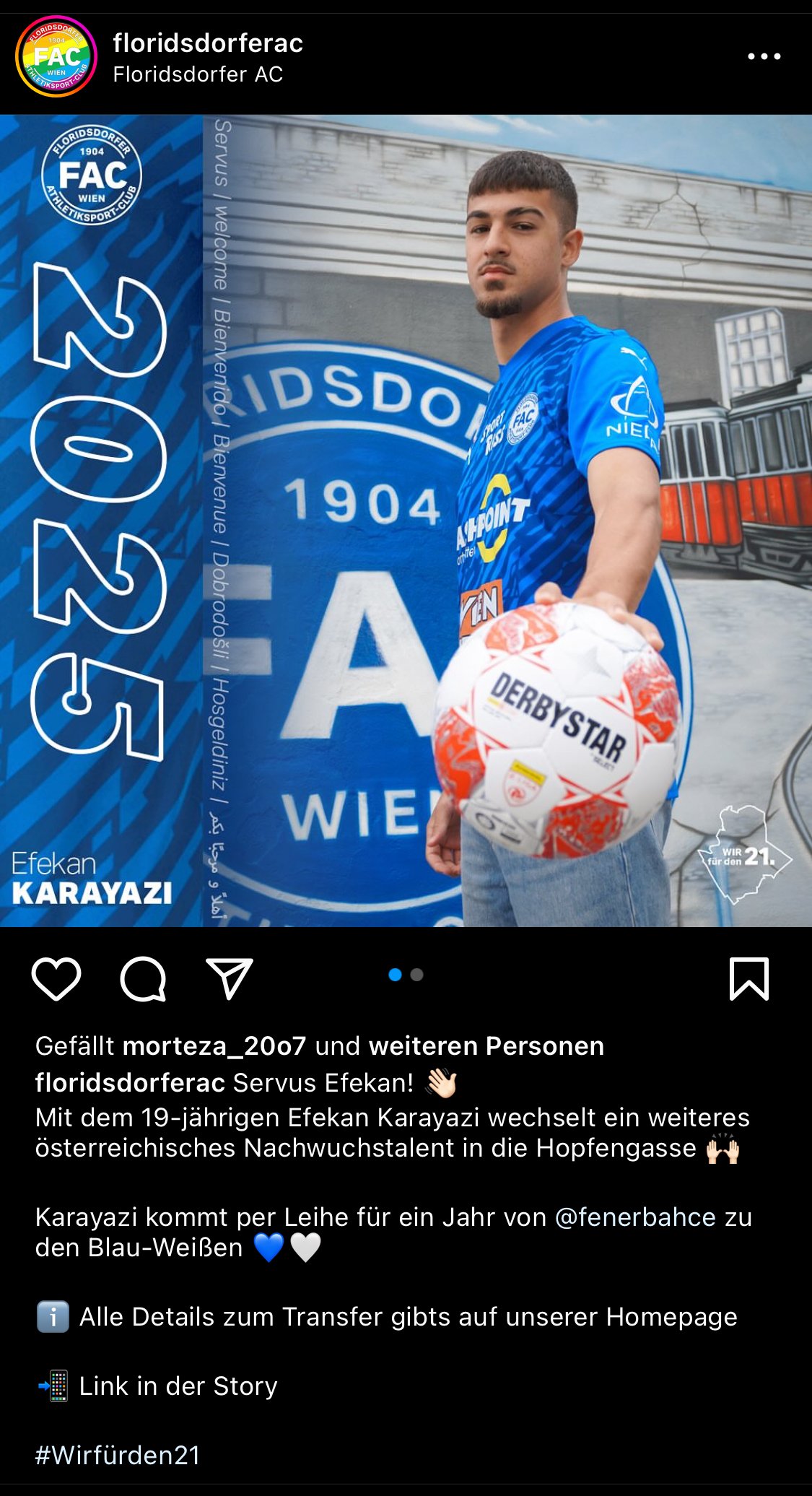Share the post via paper plane icon
Screen dimensions: 812x1496
(230, 979)
